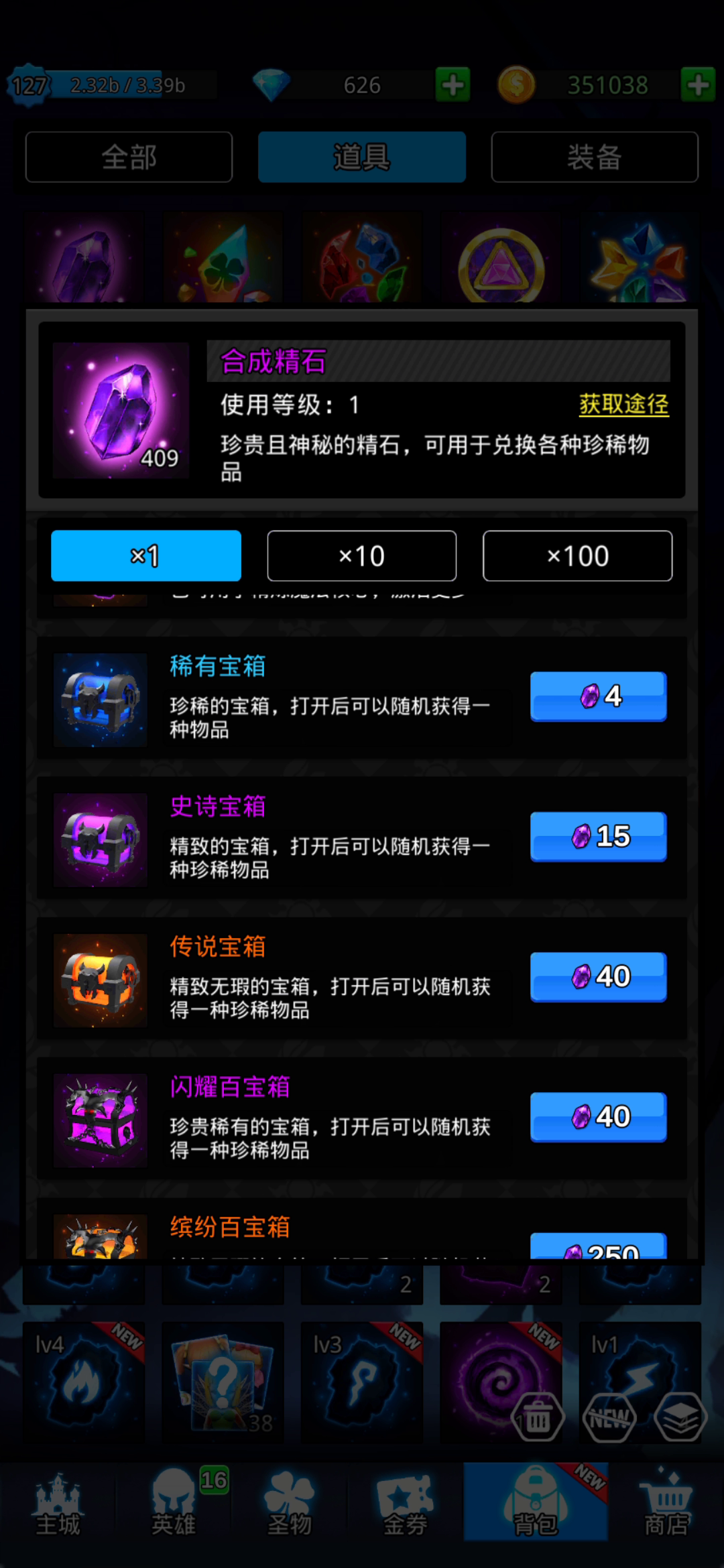The image size is (724, 1568).
Task: Select the 道具 tab
Action: point(362,157)
